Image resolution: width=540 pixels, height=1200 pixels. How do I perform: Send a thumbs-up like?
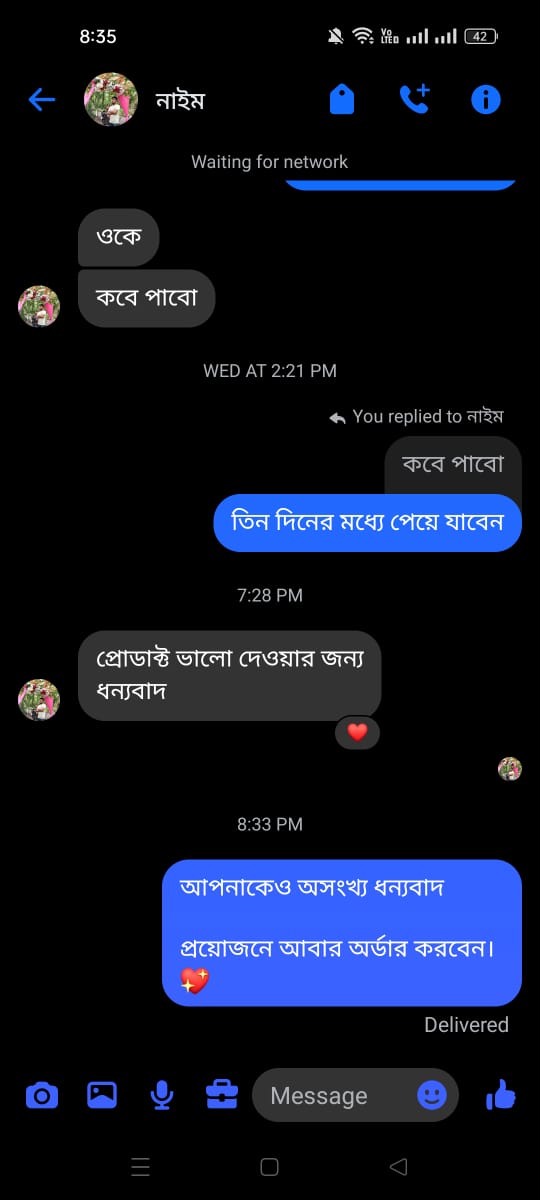click(500, 1095)
